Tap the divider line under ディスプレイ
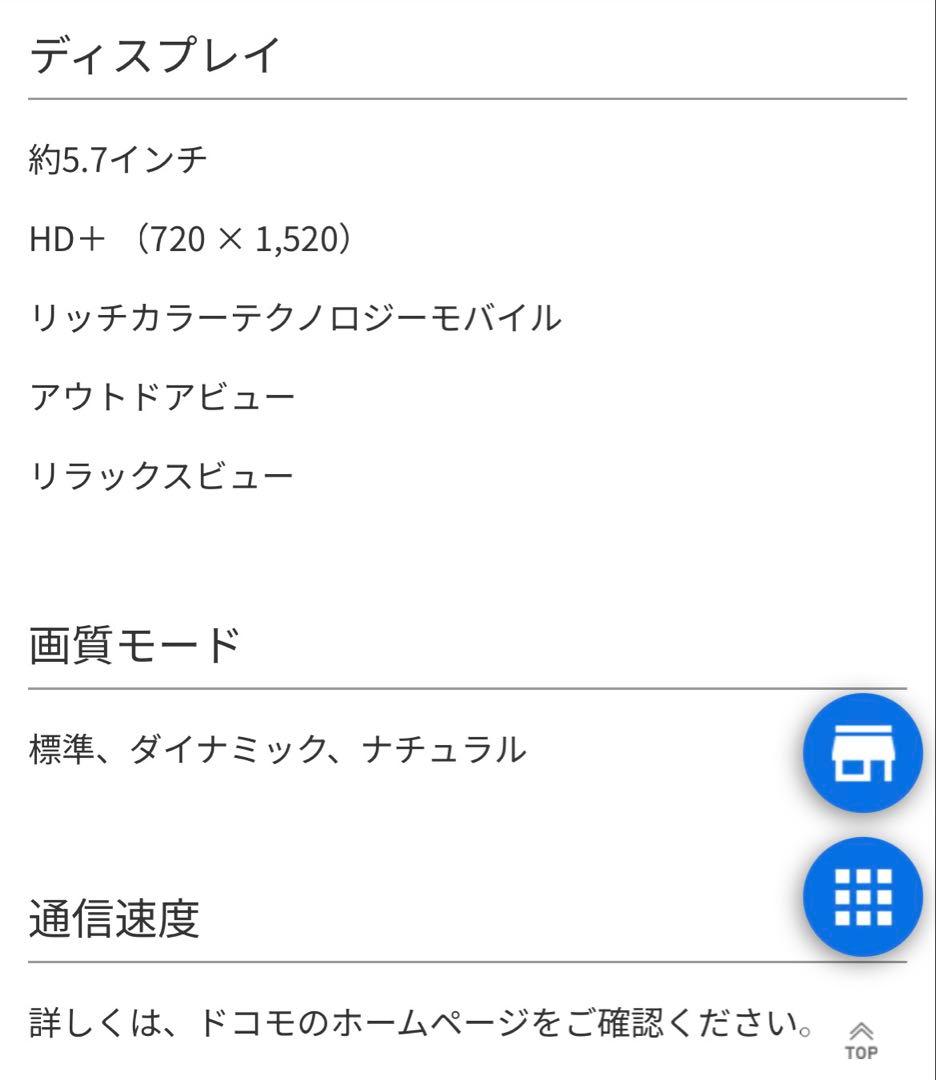The width and height of the screenshot is (936, 1080). [x=468, y=98]
